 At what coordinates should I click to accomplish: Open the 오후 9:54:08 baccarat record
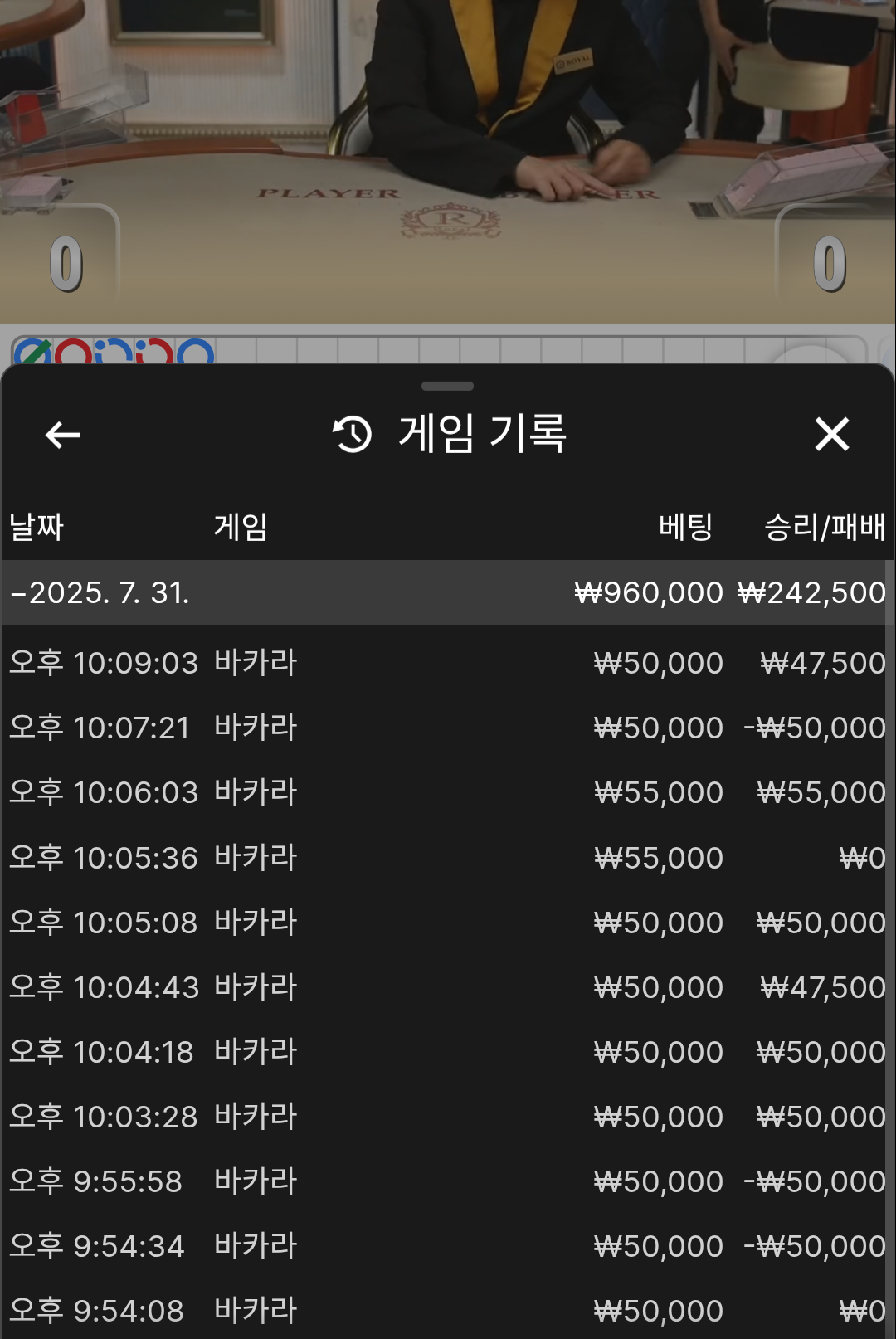tap(446, 1310)
